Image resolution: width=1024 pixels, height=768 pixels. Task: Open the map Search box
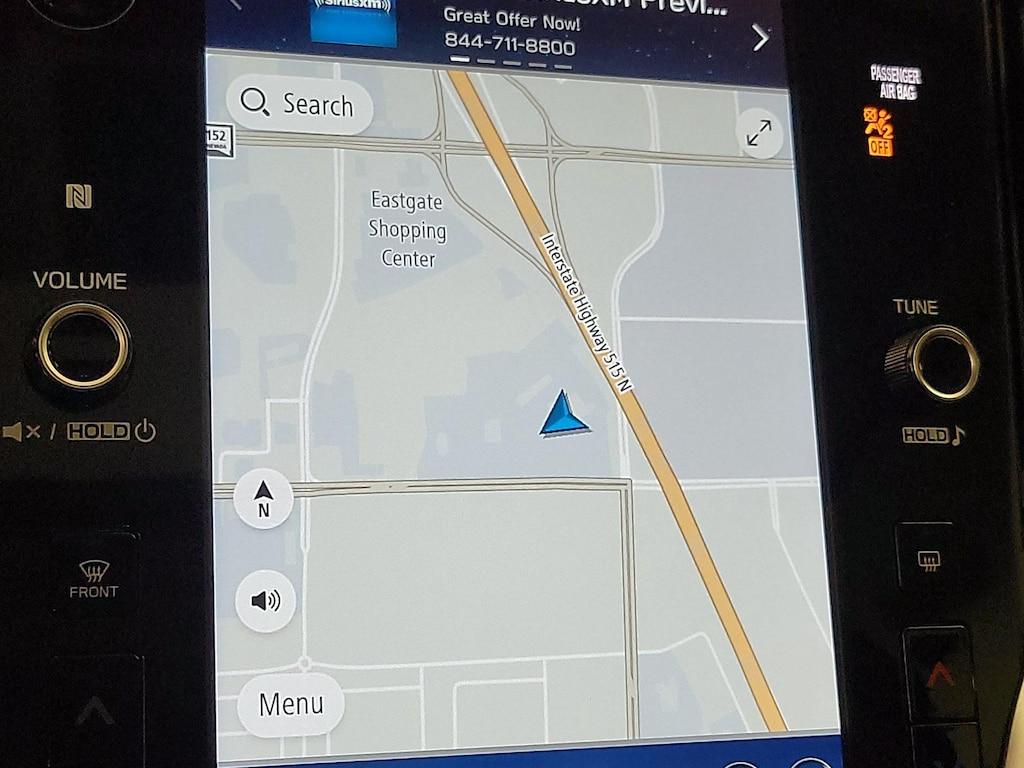[x=299, y=105]
